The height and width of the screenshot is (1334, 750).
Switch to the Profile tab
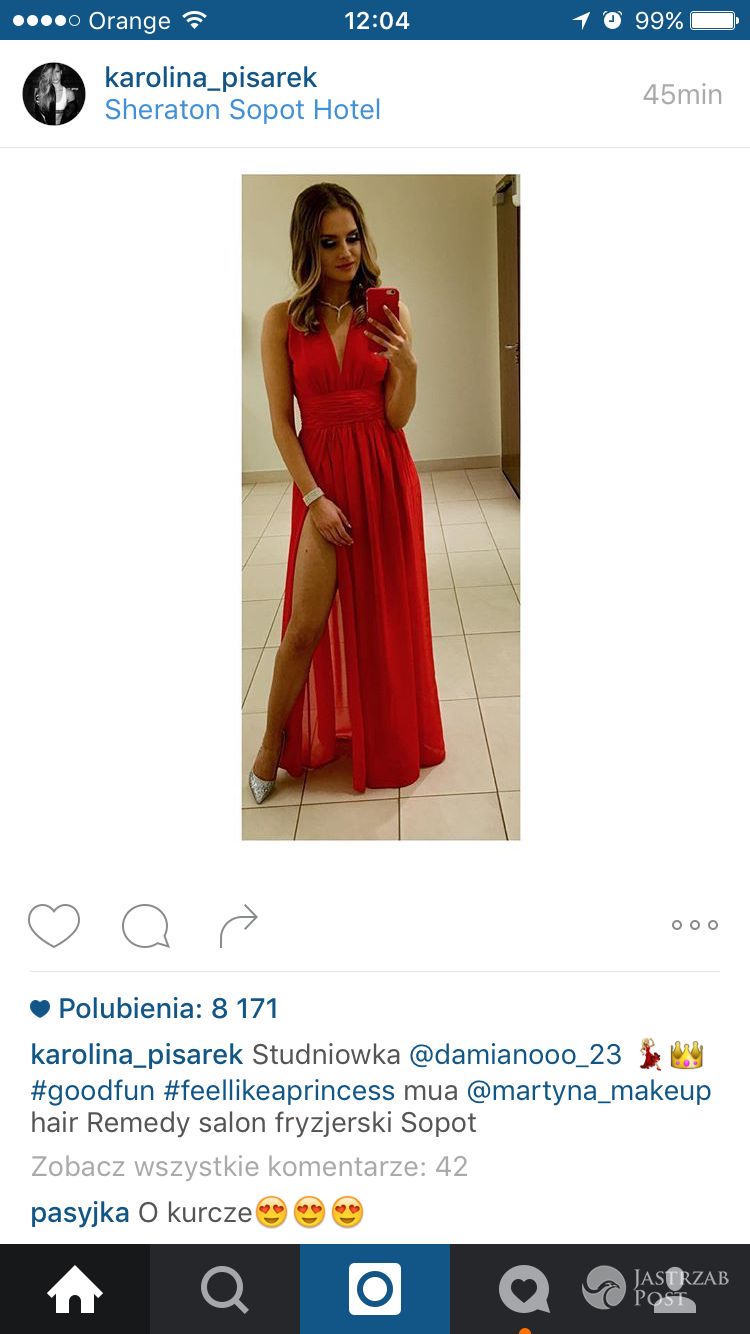pyautogui.click(x=675, y=1289)
